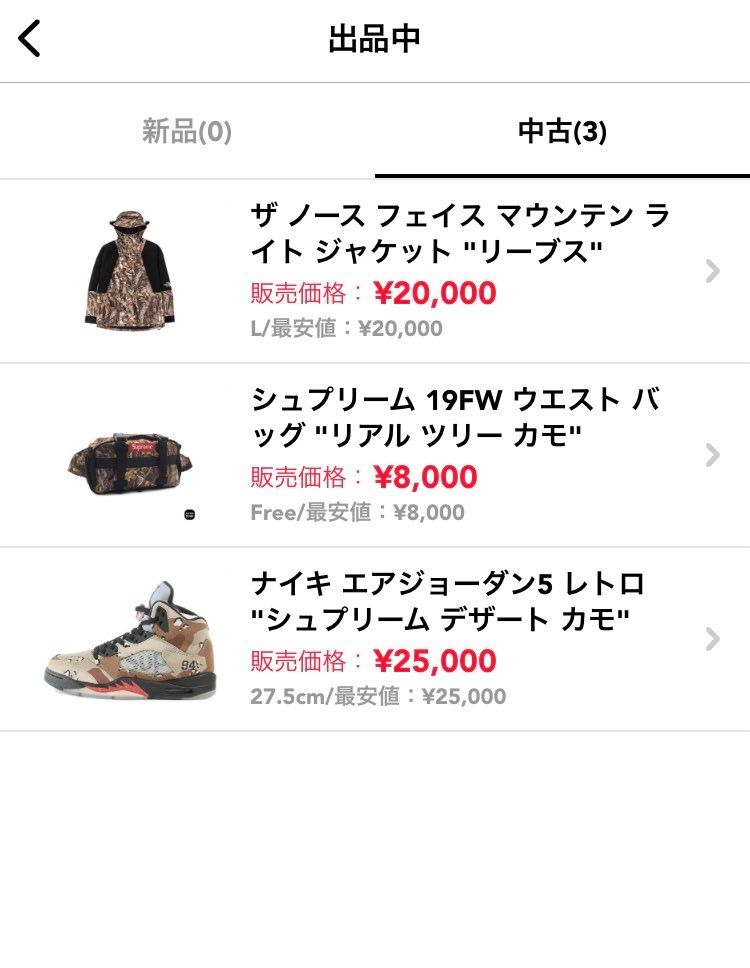Click the chevron next to the Air Jordan 5
Viewport: 750px width, 968px height.
tap(712, 636)
